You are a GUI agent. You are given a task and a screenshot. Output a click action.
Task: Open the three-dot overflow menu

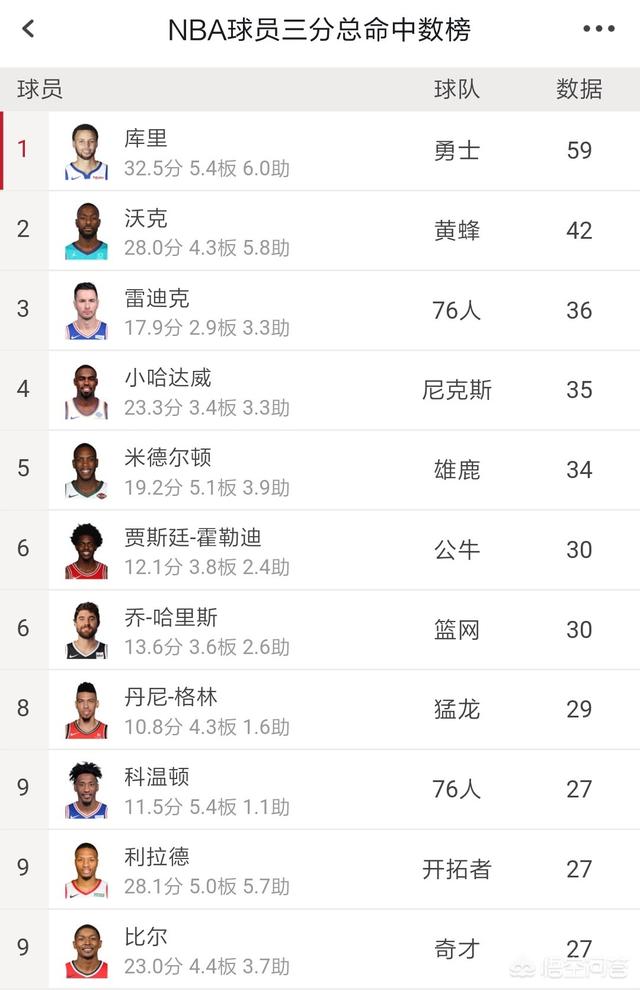click(598, 29)
